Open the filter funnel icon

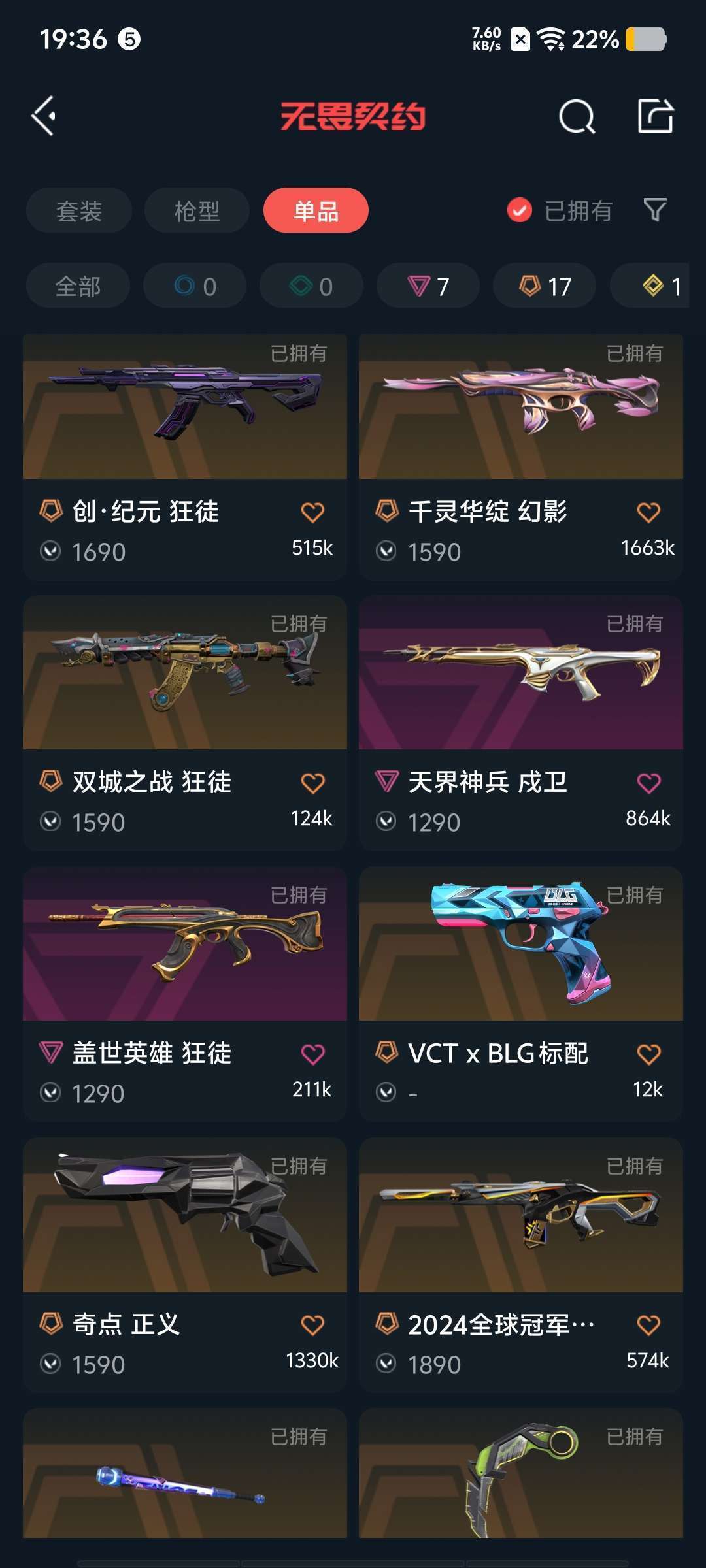point(655,210)
